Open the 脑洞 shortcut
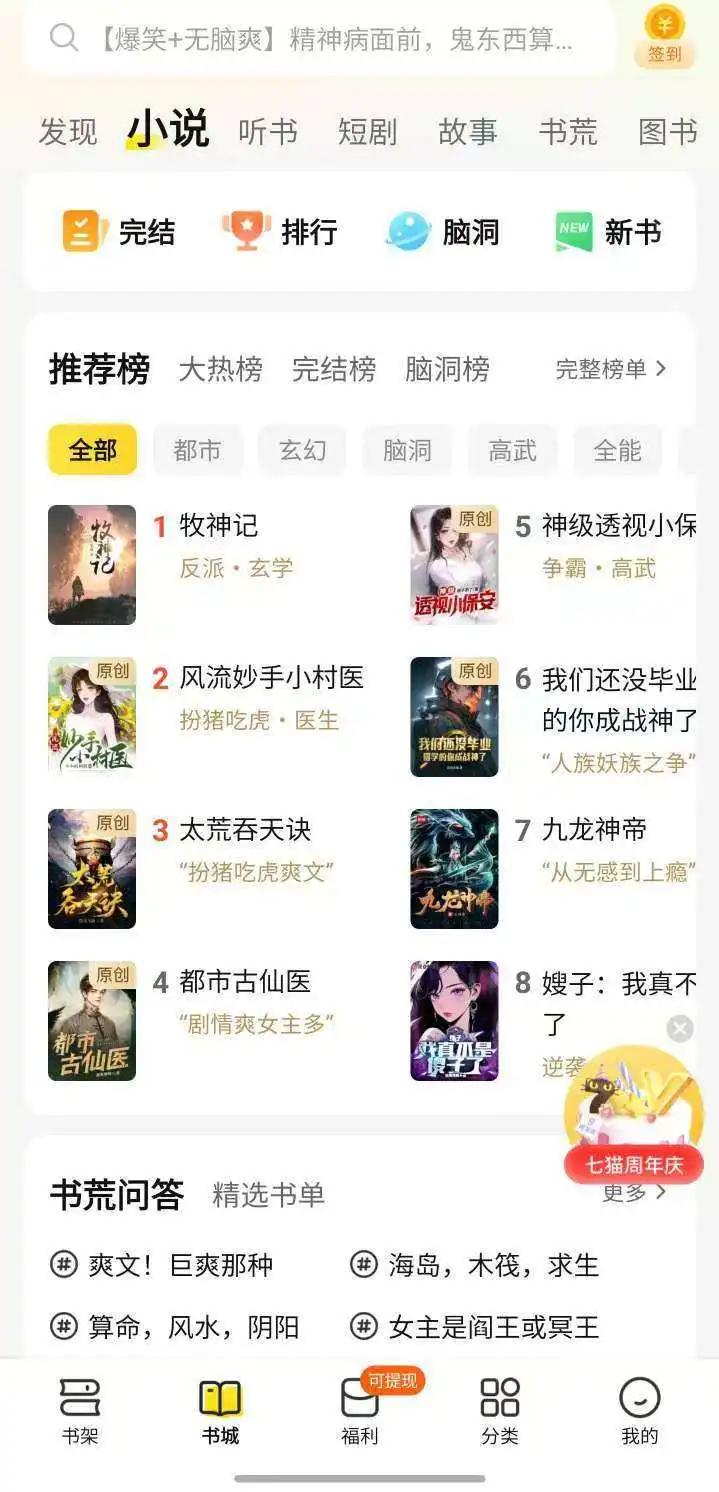Image resolution: width=719 pixels, height=1492 pixels. pos(443,232)
